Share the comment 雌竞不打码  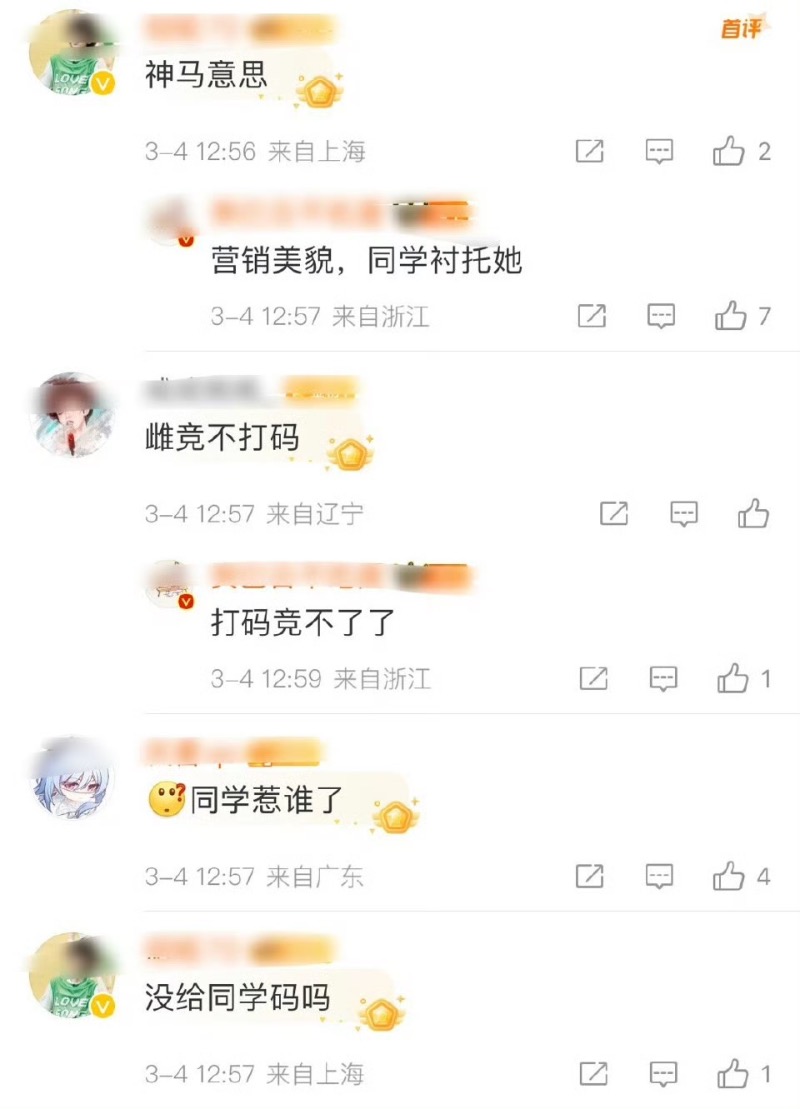click(614, 514)
